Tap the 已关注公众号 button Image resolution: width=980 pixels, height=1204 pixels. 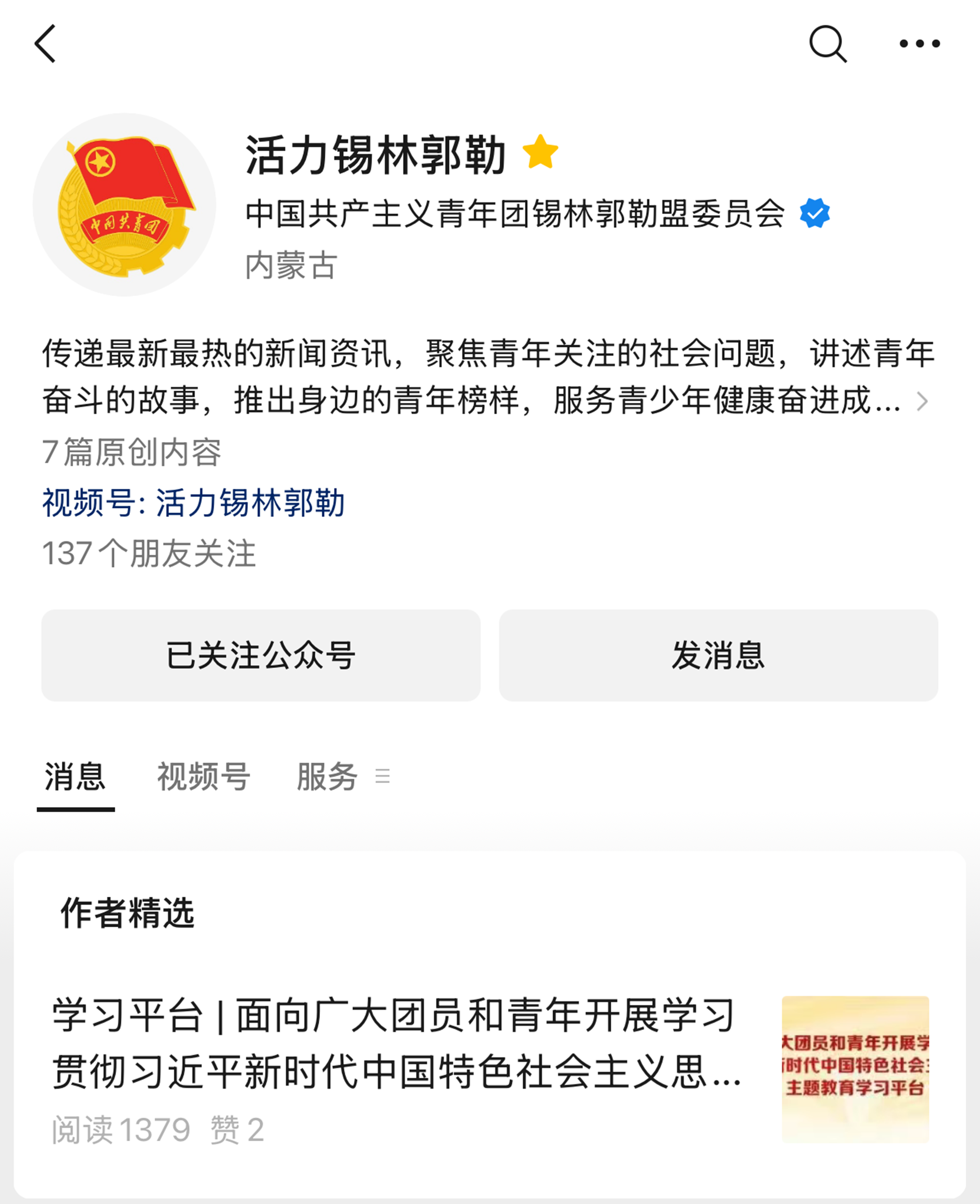[261, 655]
